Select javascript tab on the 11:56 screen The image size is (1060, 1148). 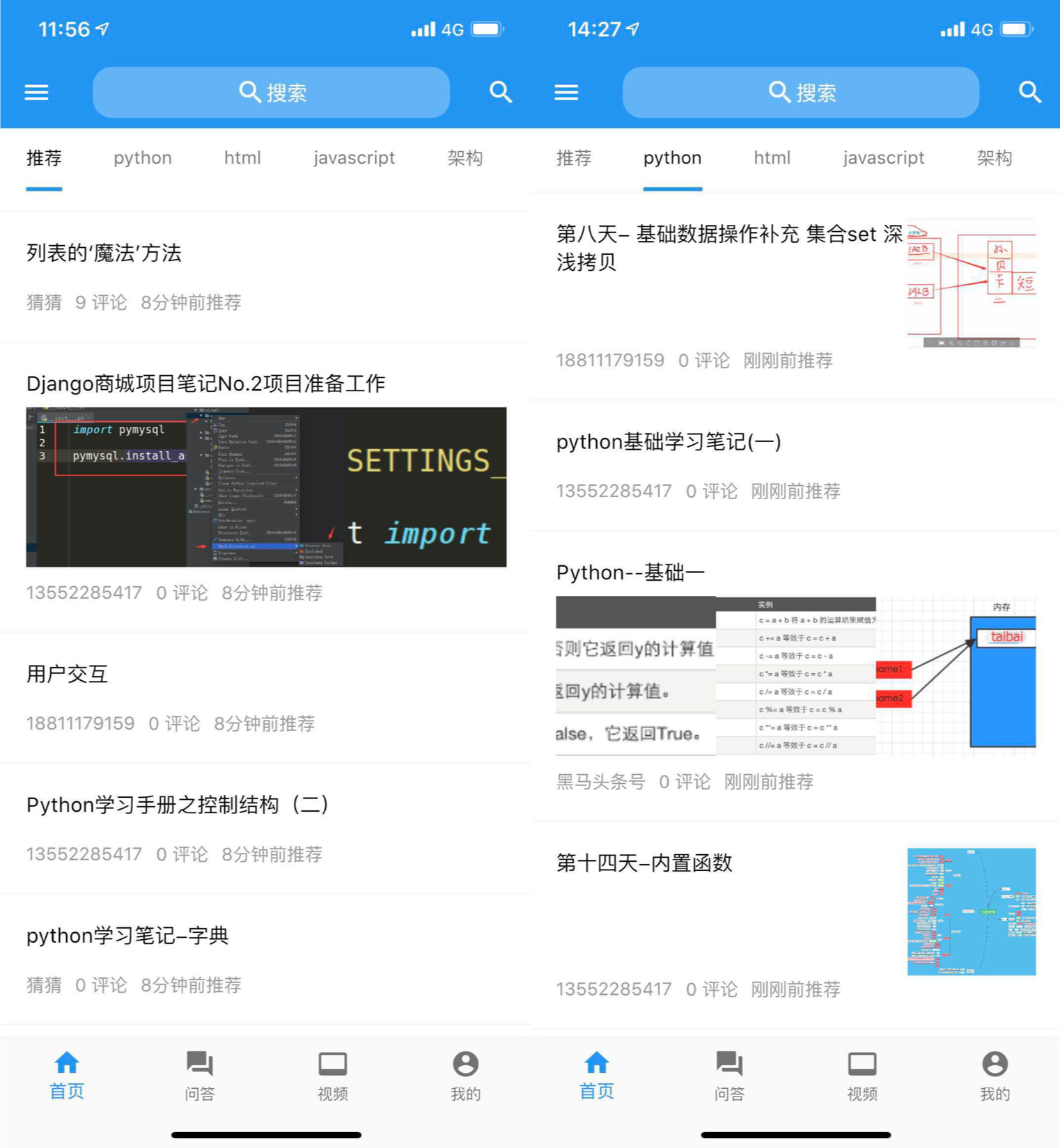[x=354, y=158]
